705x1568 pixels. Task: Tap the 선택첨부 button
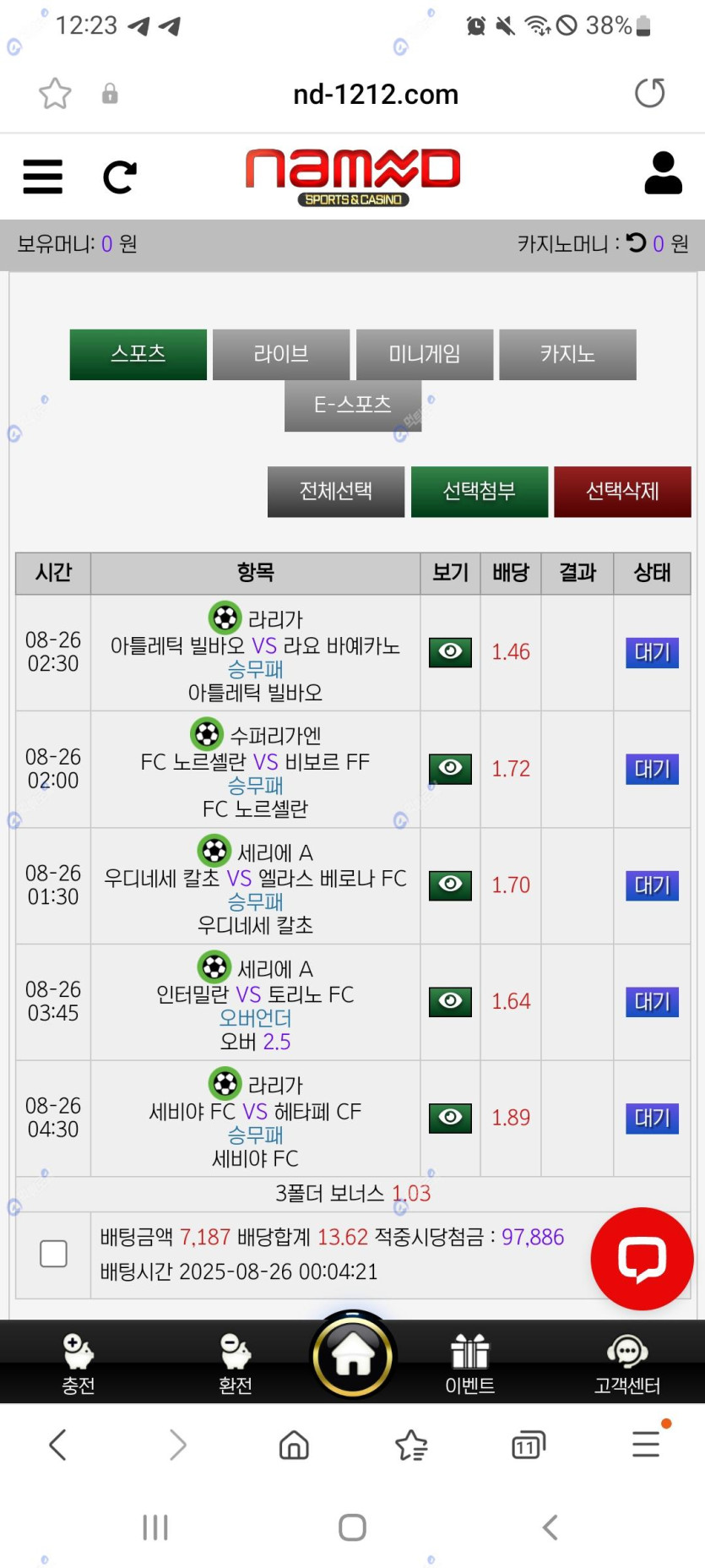click(480, 491)
